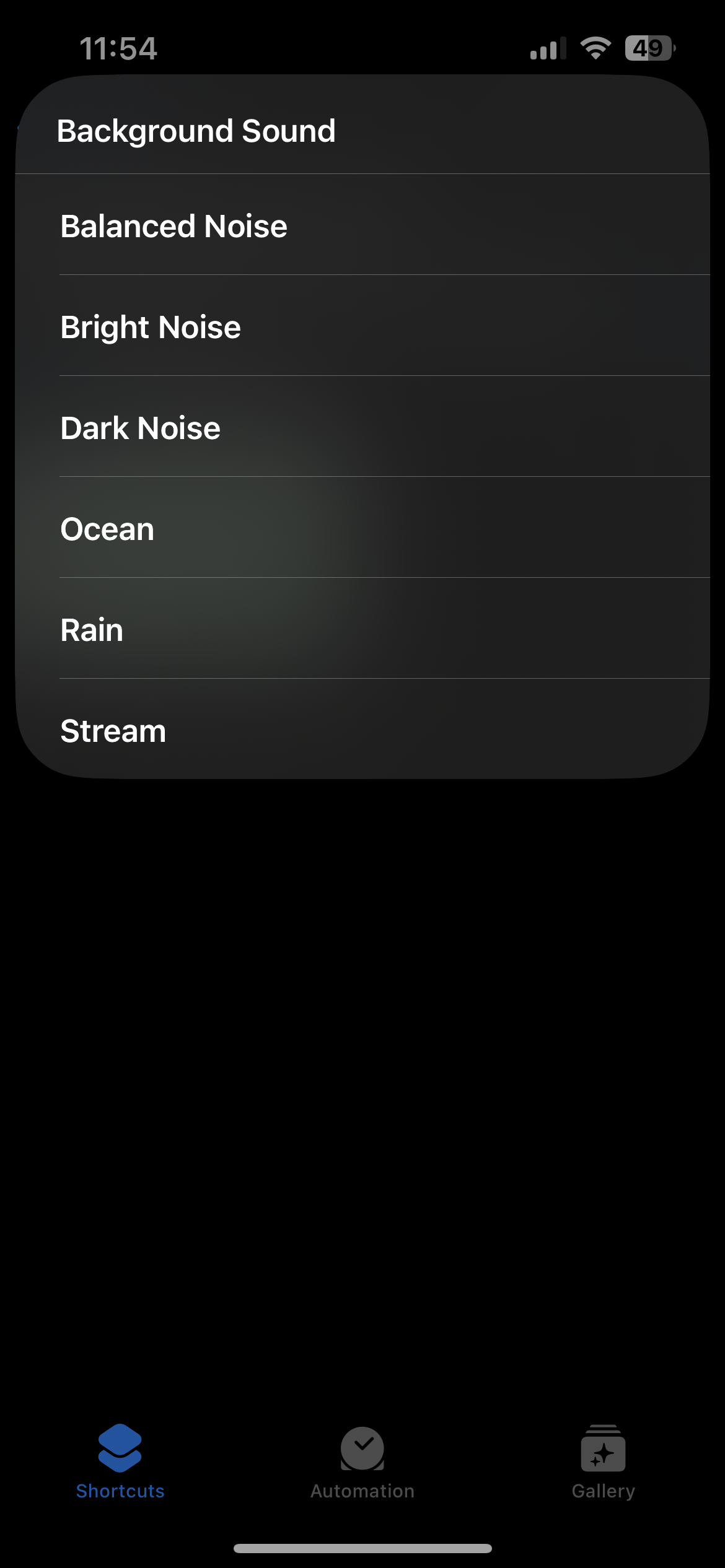Select the Stream sound option
The width and height of the screenshot is (725, 1568).
click(x=362, y=730)
